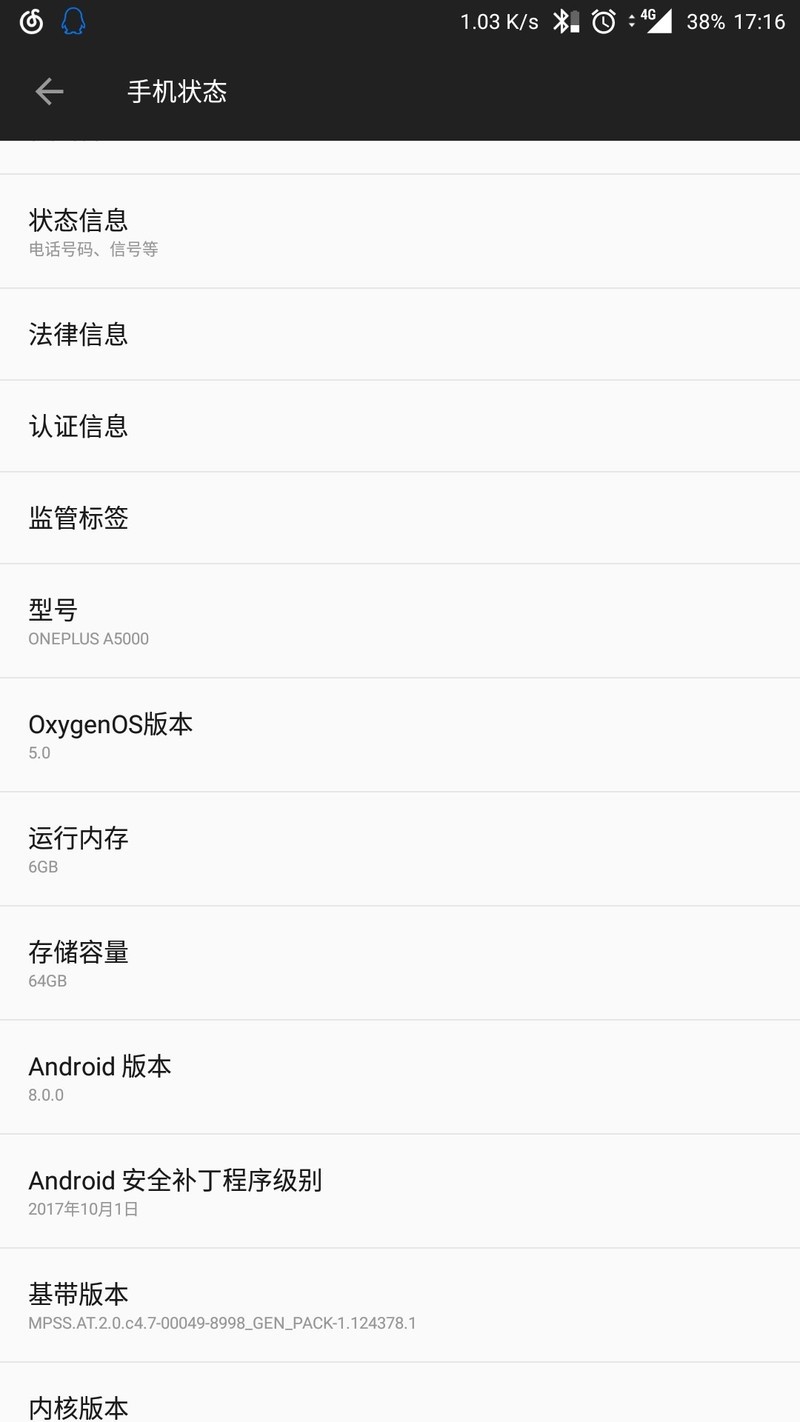Open 认证信息 certification information
The image size is (800, 1422).
click(400, 426)
